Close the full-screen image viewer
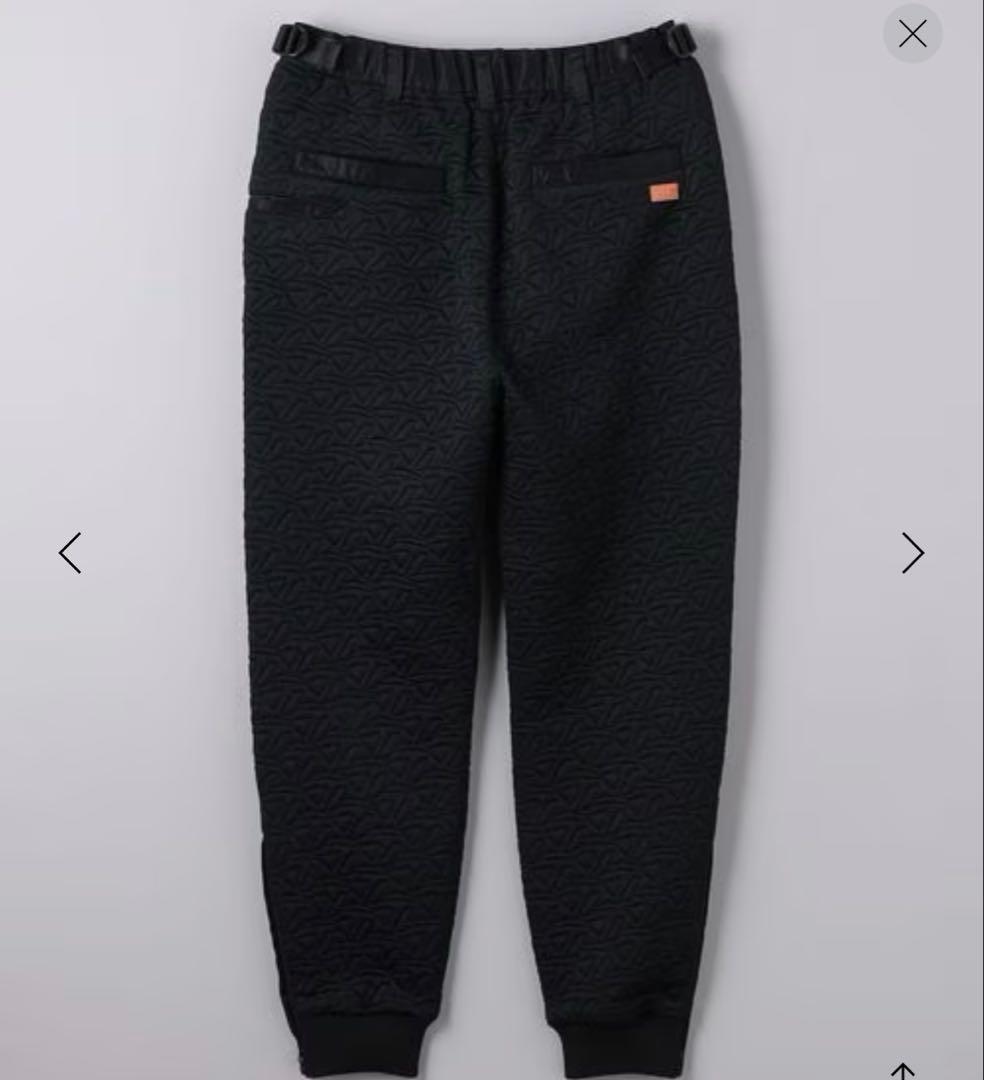 [x=912, y=34]
